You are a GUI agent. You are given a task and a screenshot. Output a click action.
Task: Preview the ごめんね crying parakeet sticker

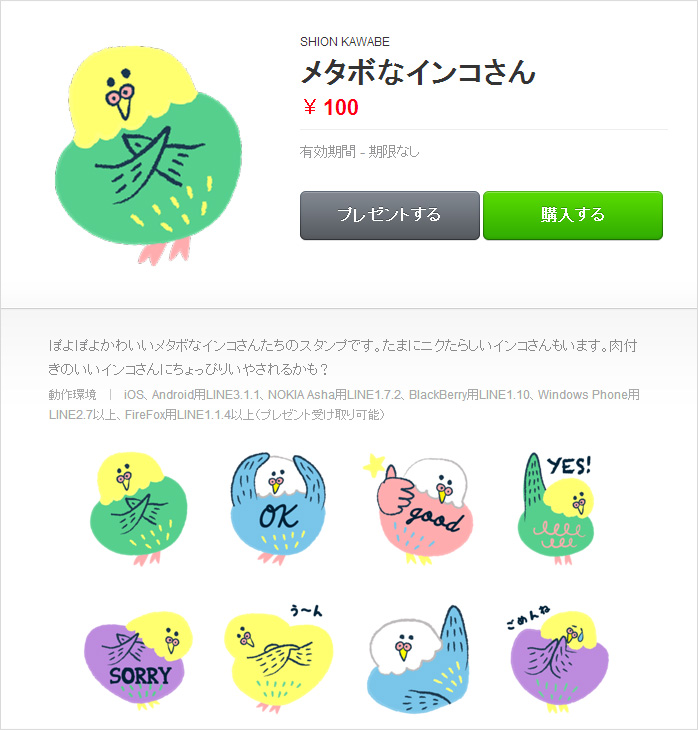(x=558, y=657)
